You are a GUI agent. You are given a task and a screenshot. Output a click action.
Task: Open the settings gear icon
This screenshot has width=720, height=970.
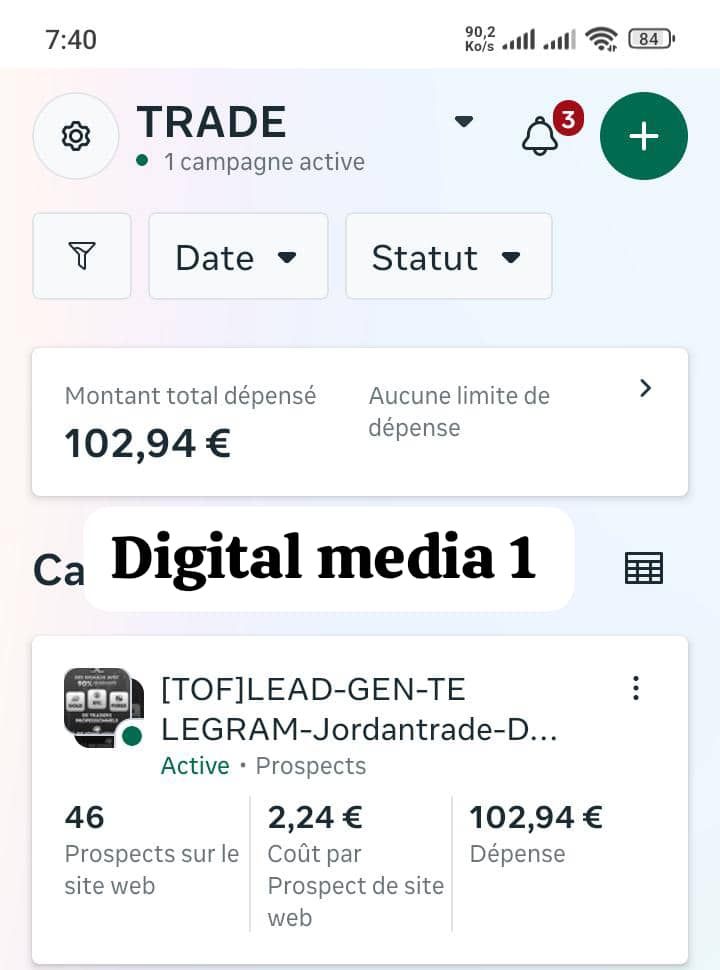pos(76,136)
